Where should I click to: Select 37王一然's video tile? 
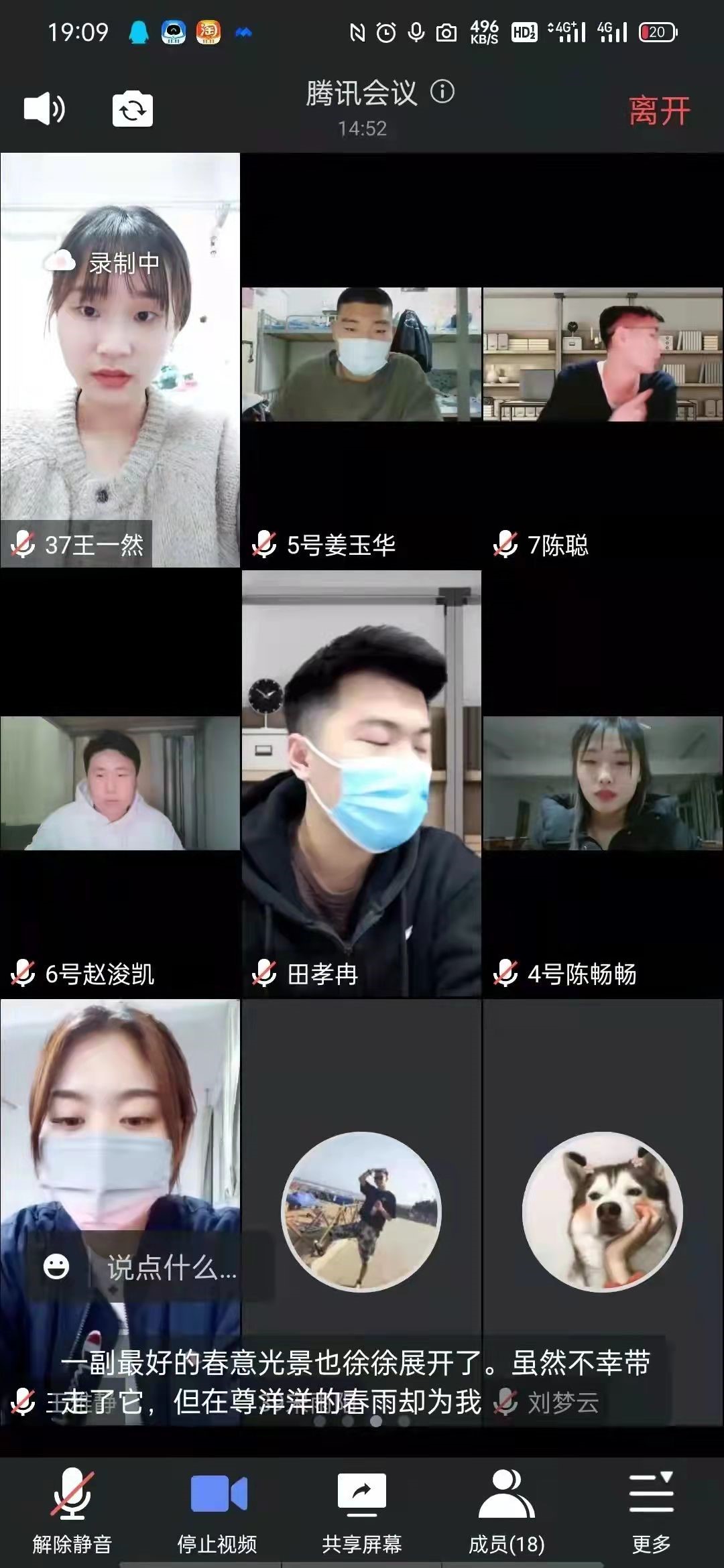(120, 360)
